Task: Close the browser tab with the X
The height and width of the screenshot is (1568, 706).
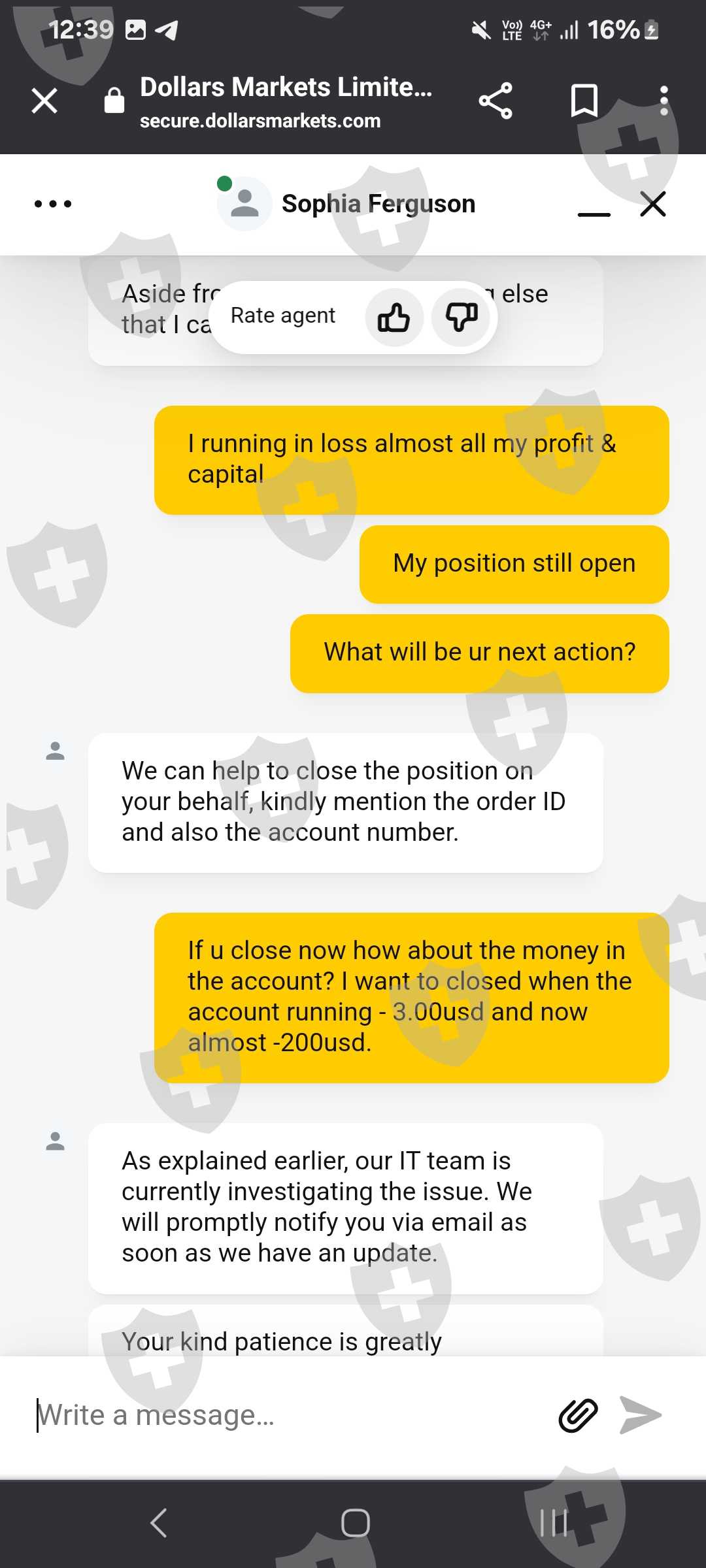Action: click(44, 101)
